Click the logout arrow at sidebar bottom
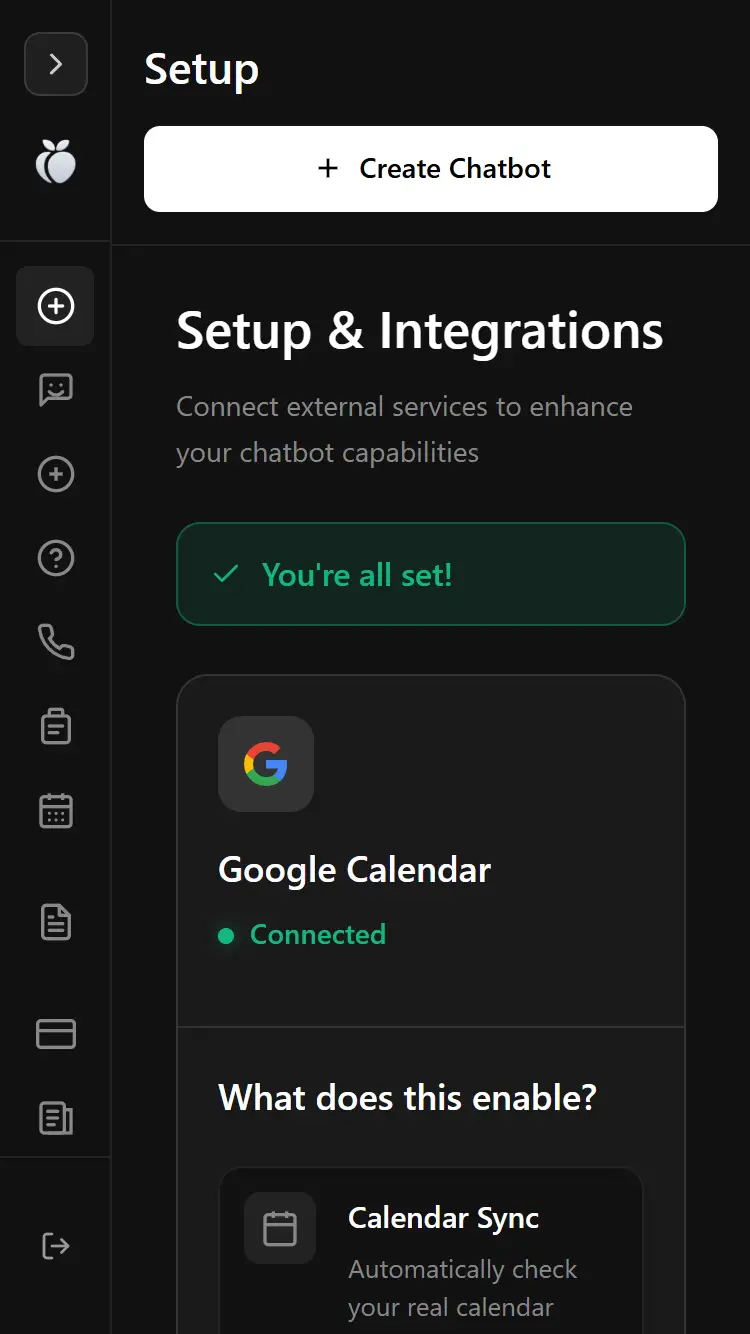750x1334 pixels. (55, 1246)
